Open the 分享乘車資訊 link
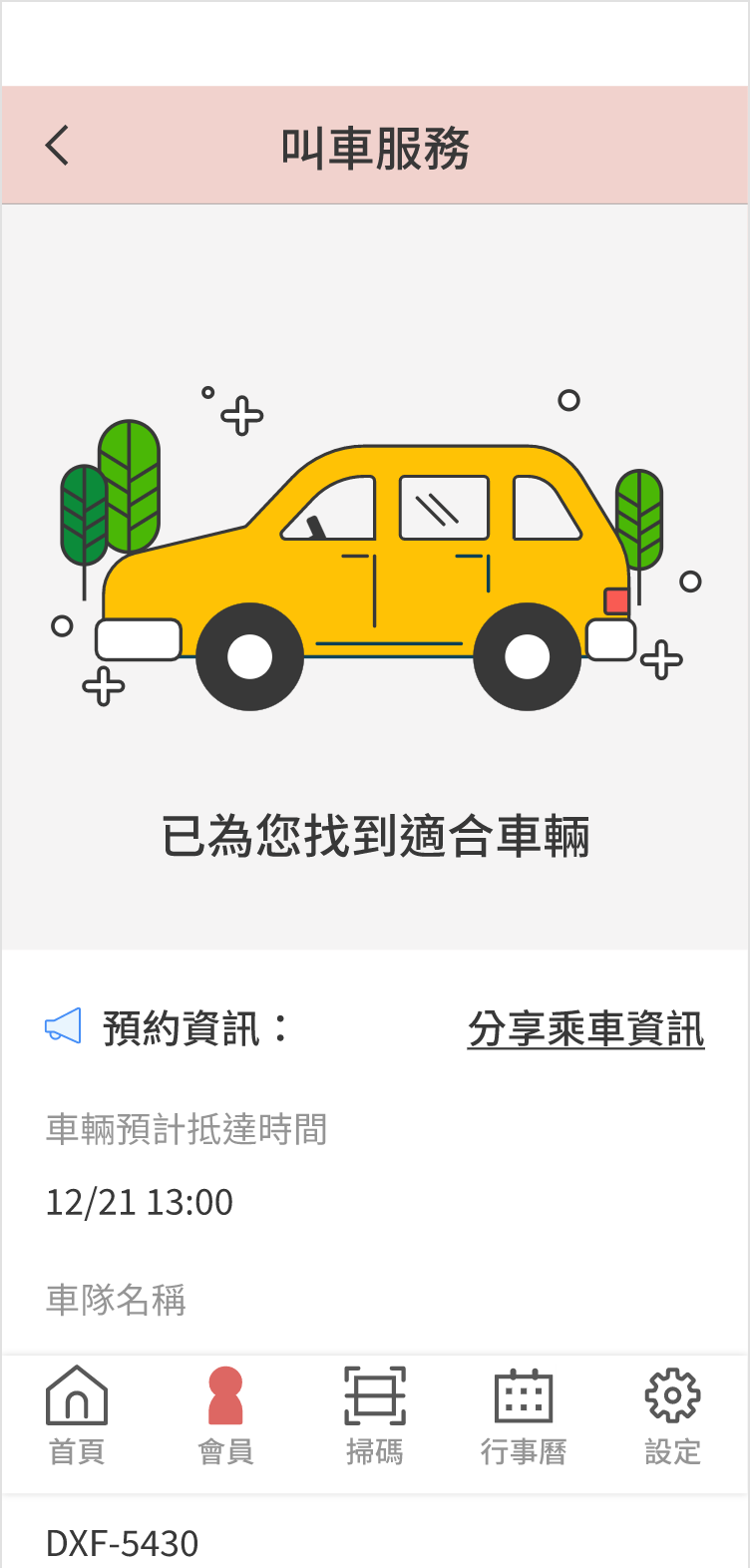The width and height of the screenshot is (750, 1568). tap(586, 1029)
